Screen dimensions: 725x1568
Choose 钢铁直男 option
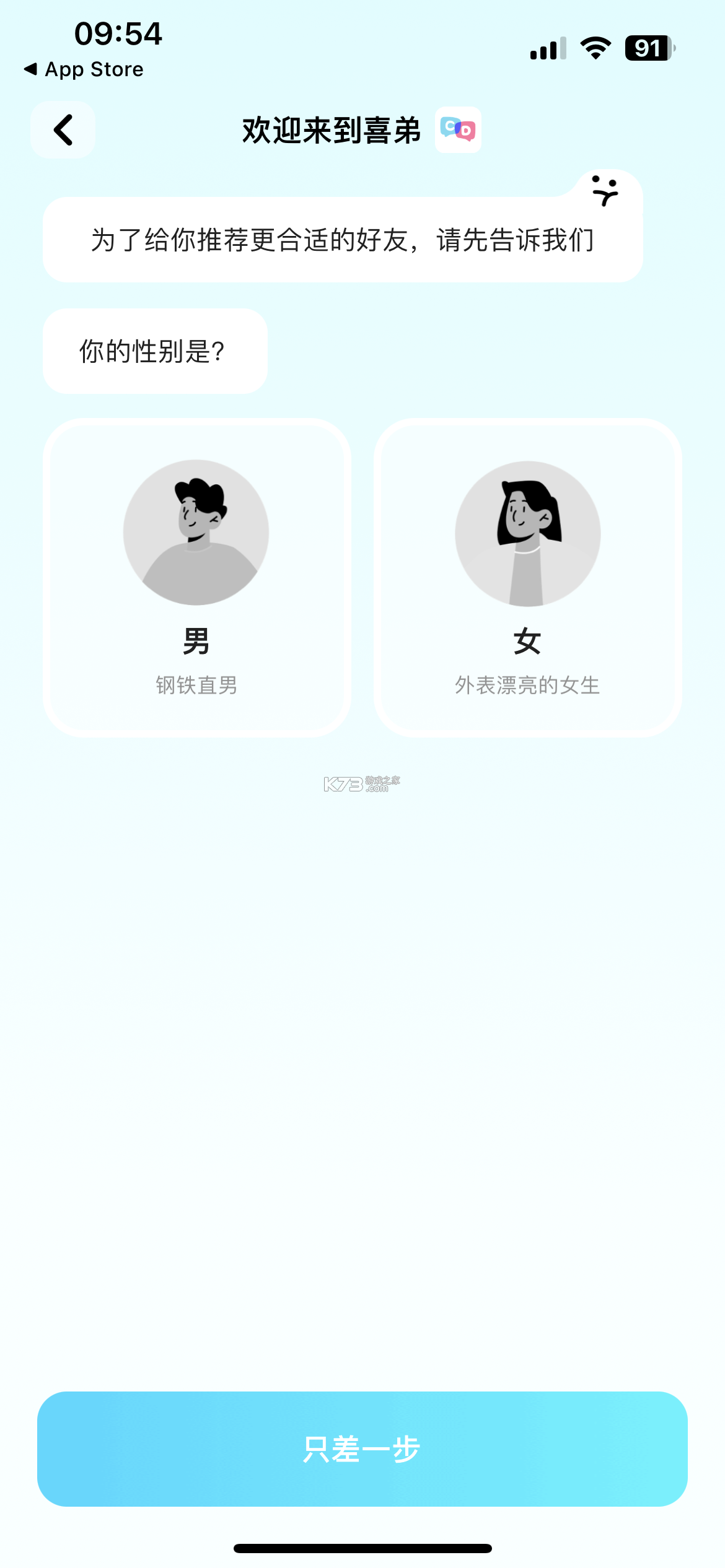(197, 685)
